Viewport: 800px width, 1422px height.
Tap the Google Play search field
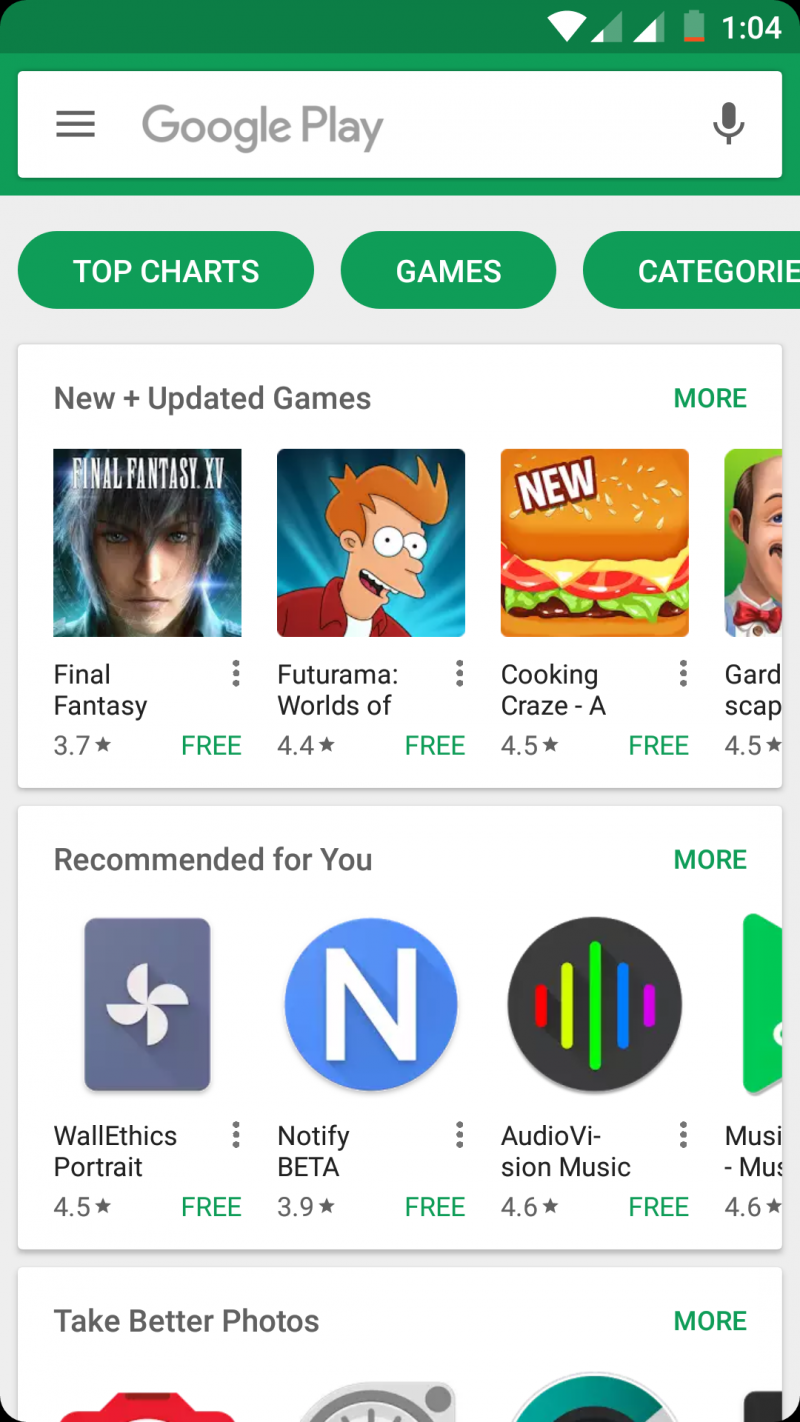(x=400, y=126)
